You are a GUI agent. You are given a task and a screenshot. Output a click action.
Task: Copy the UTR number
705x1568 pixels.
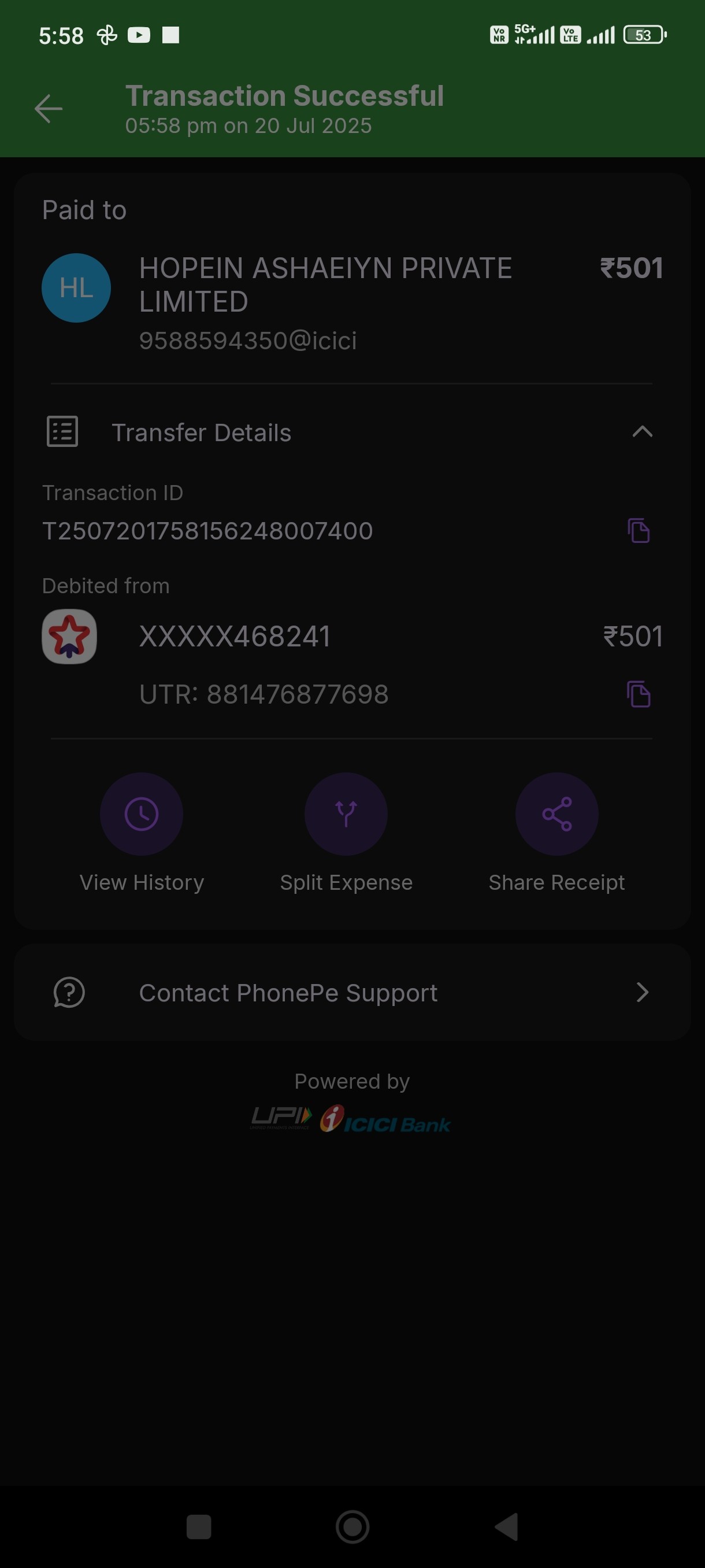[x=639, y=694]
